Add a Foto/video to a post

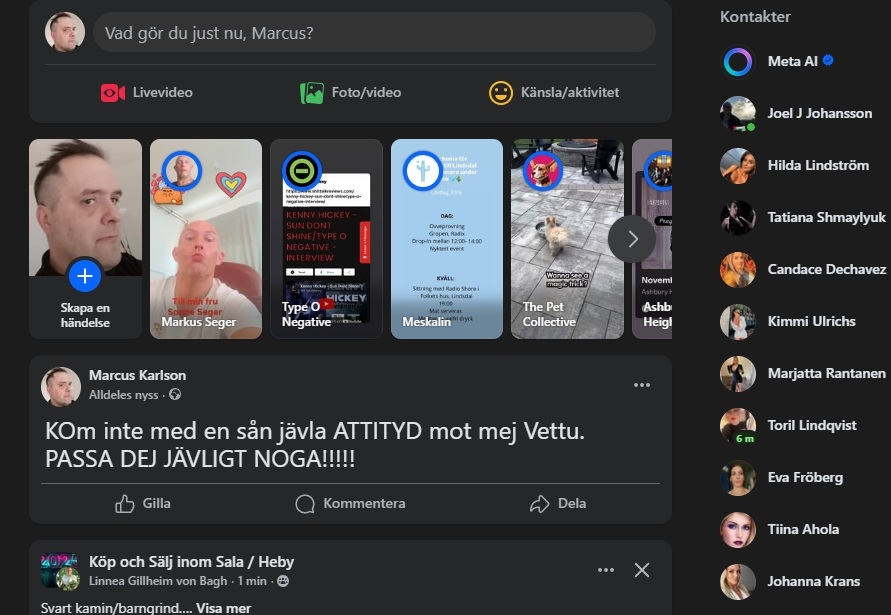coord(351,93)
